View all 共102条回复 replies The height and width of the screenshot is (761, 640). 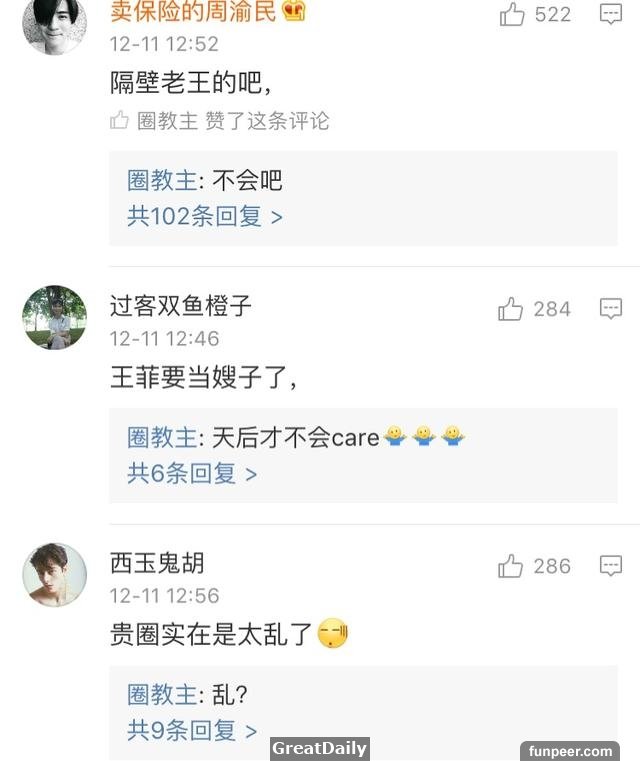(x=204, y=216)
